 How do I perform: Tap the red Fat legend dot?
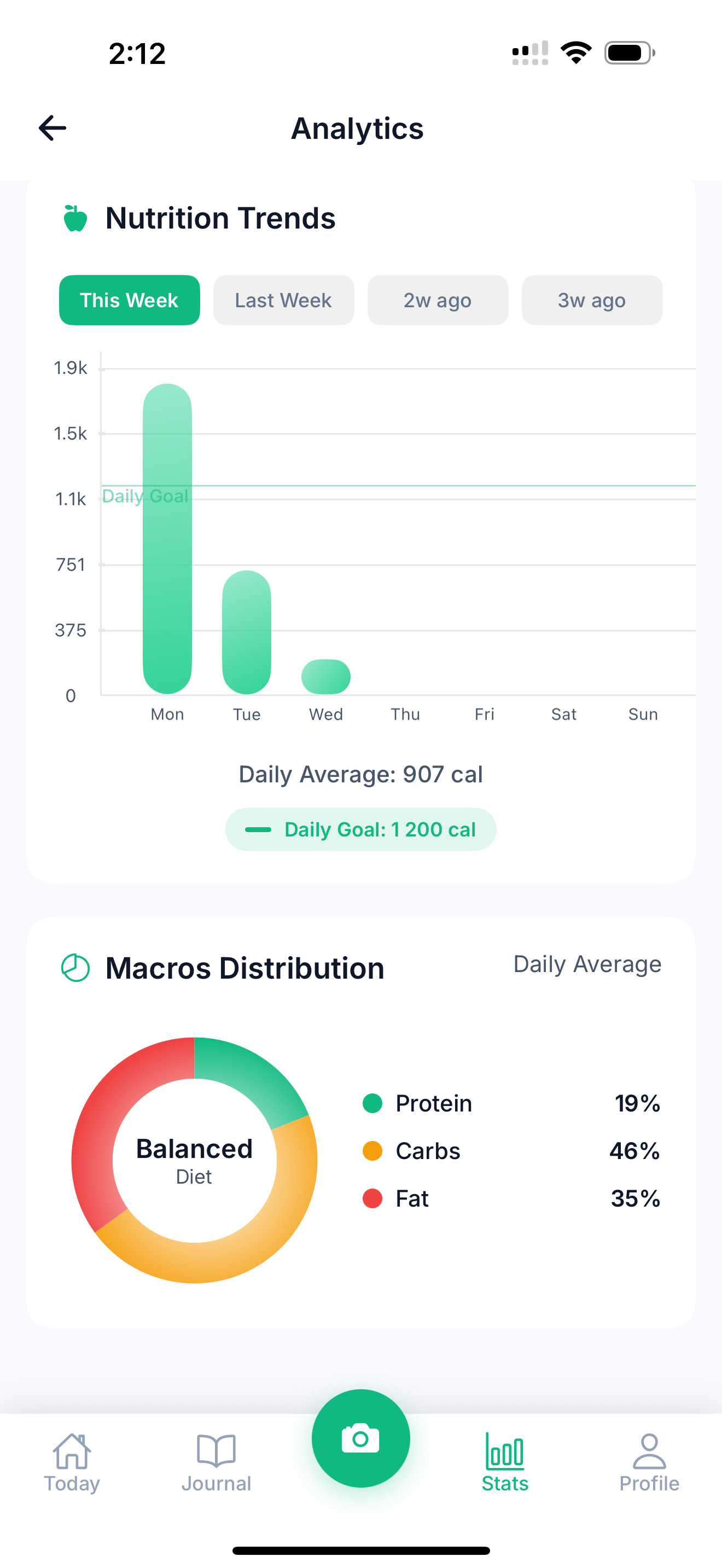[x=372, y=1198]
